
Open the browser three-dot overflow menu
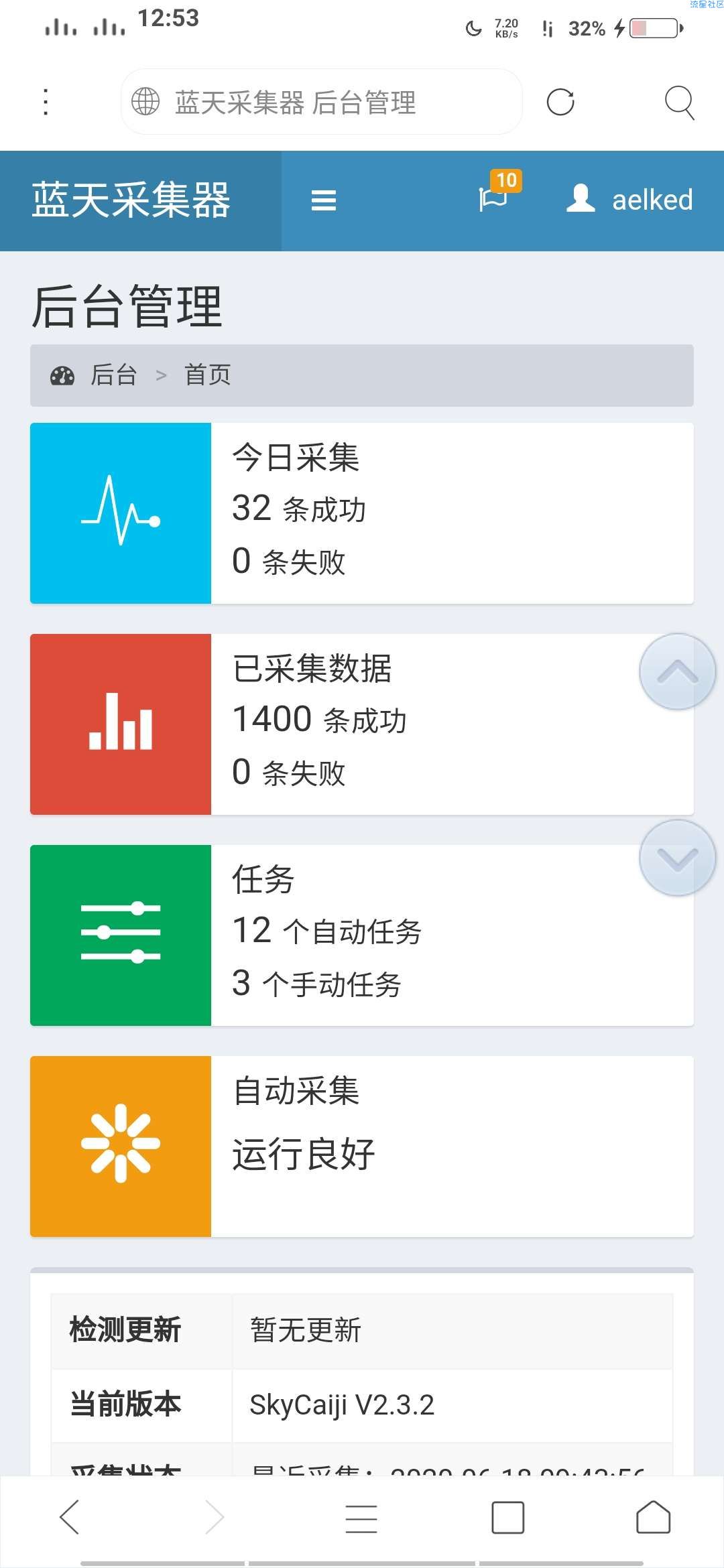46,102
